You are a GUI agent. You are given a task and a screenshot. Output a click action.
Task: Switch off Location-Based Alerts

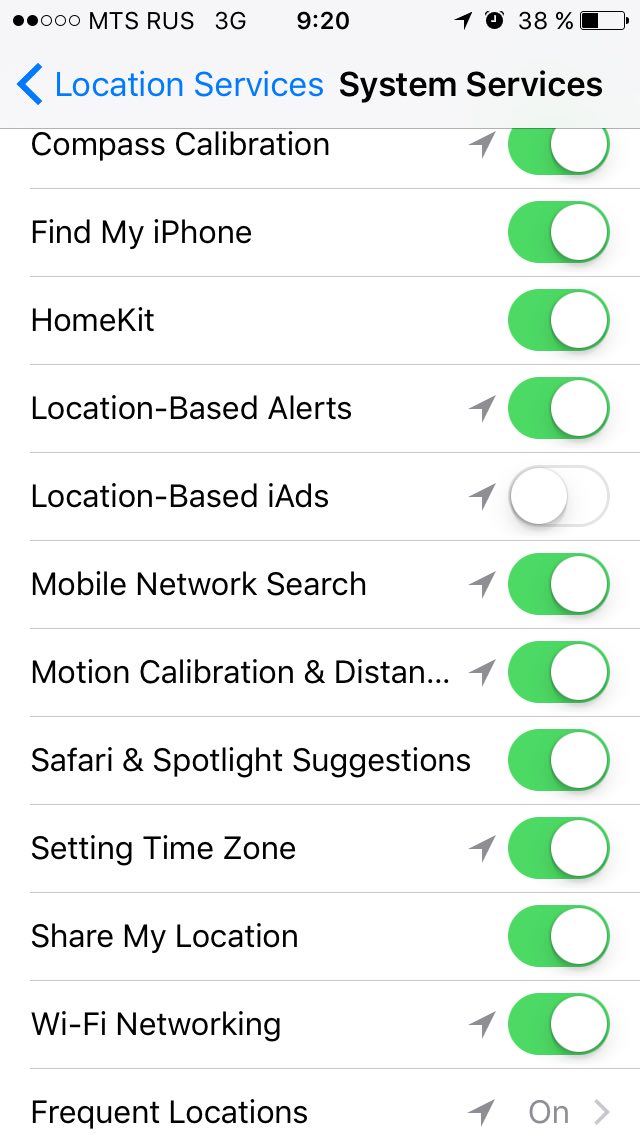558,408
